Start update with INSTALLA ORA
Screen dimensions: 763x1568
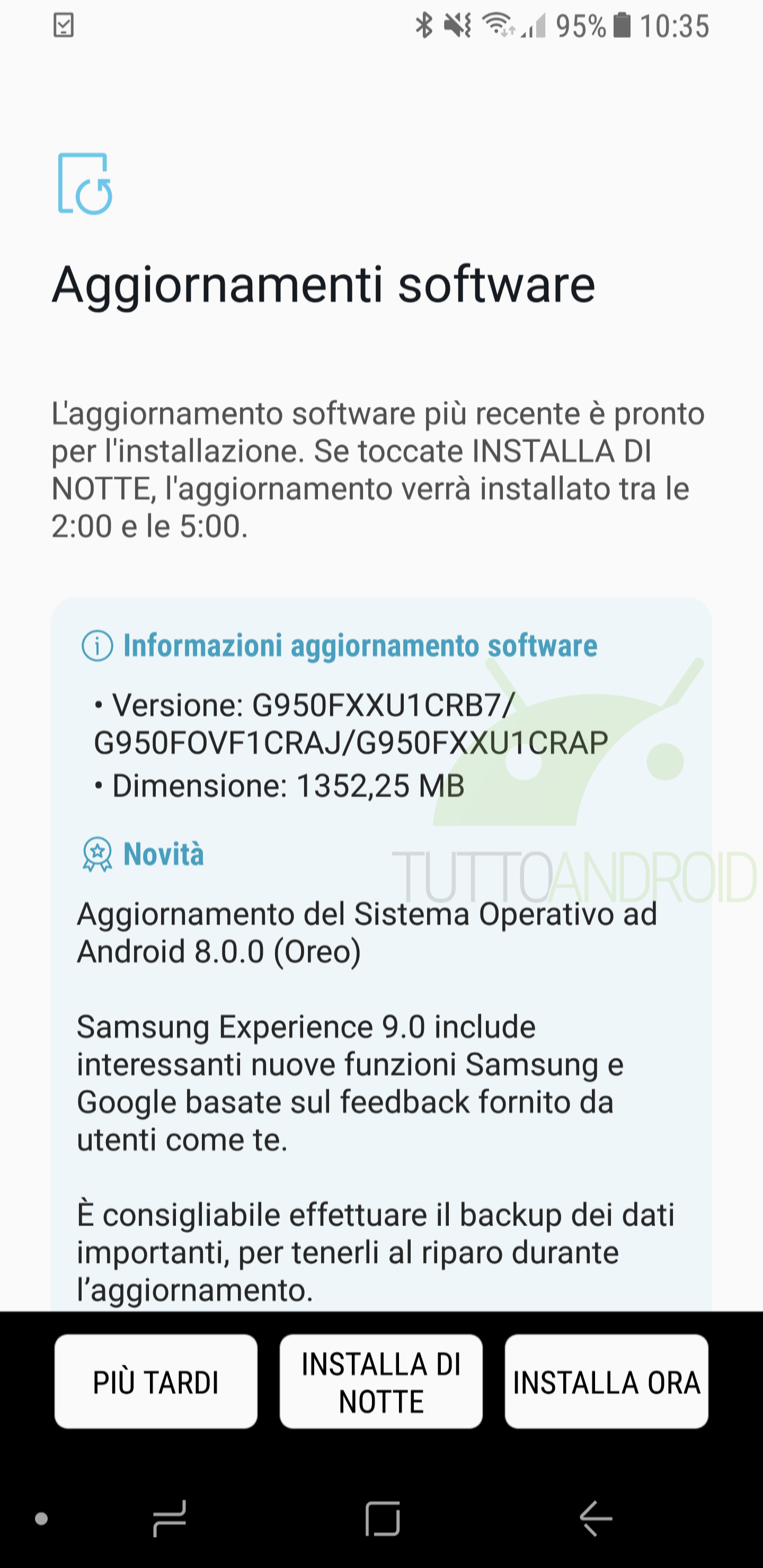pos(607,1381)
